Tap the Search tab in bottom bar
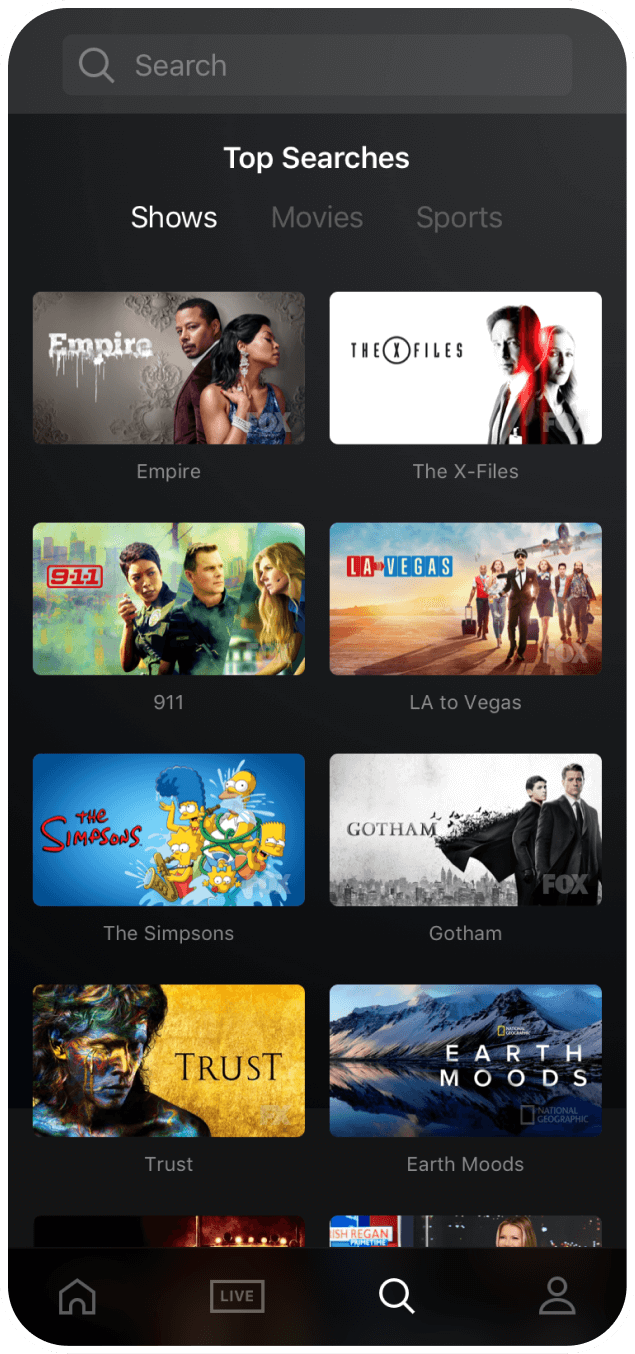Screen dimensions: 635x1354 396,1296
